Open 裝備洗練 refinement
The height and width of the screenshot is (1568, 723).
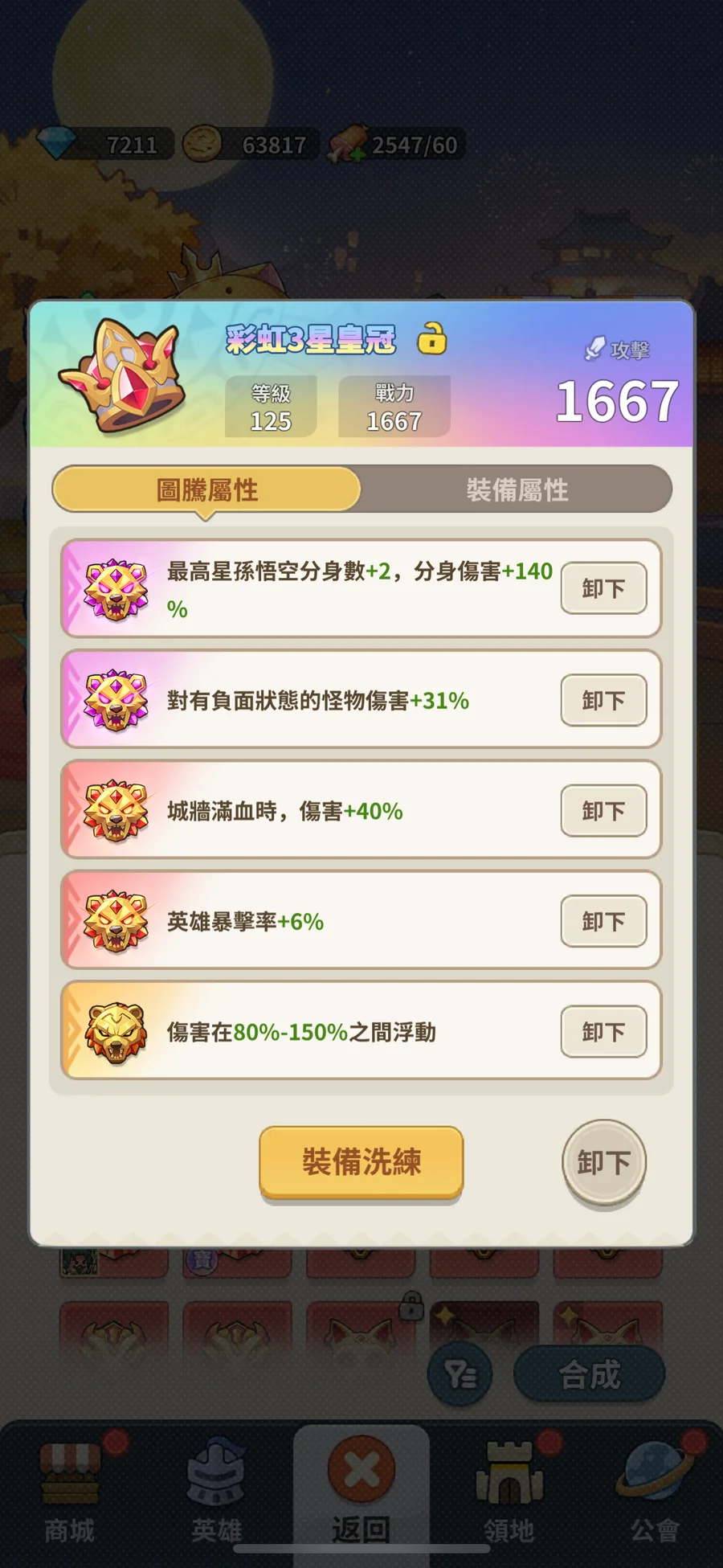coord(361,1161)
